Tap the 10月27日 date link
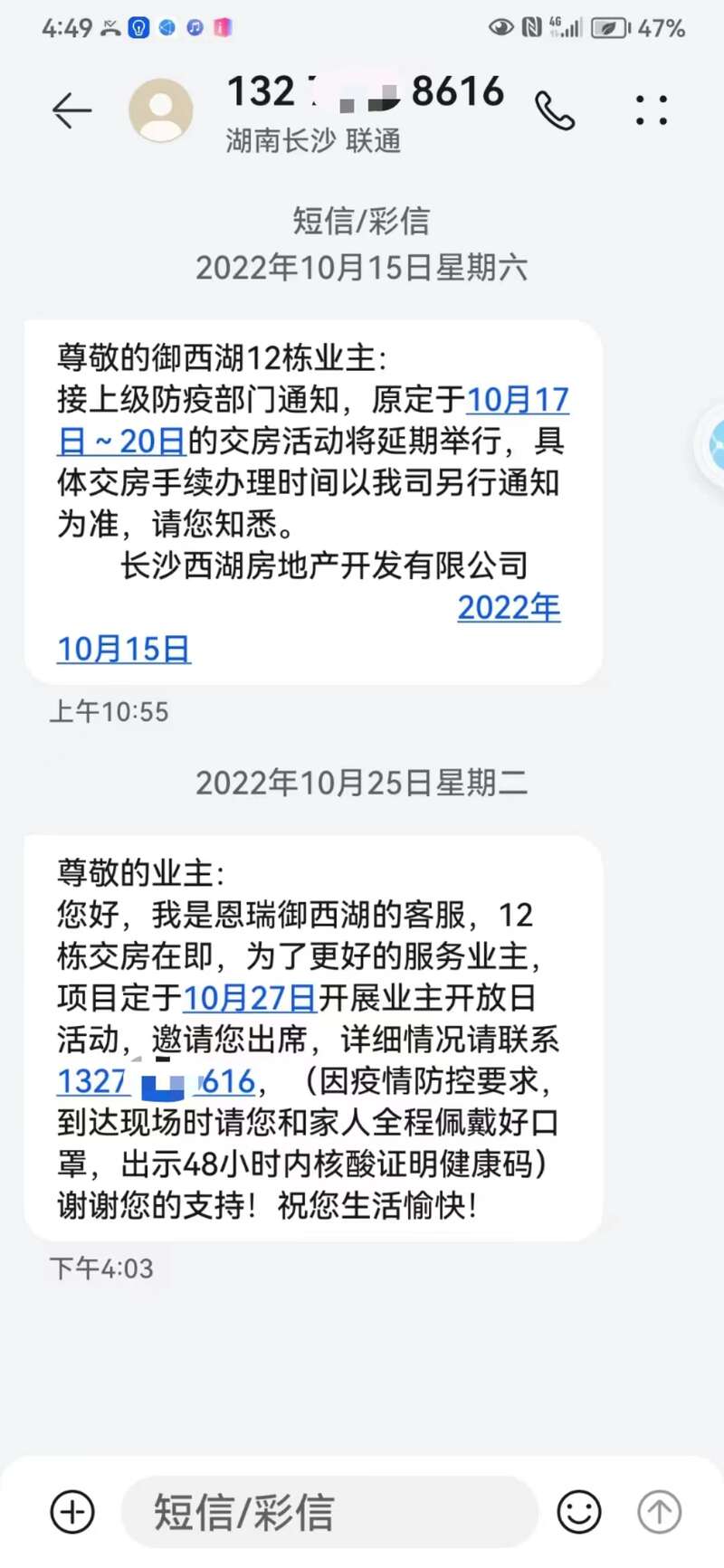This screenshot has width=724, height=1568. coord(250,998)
